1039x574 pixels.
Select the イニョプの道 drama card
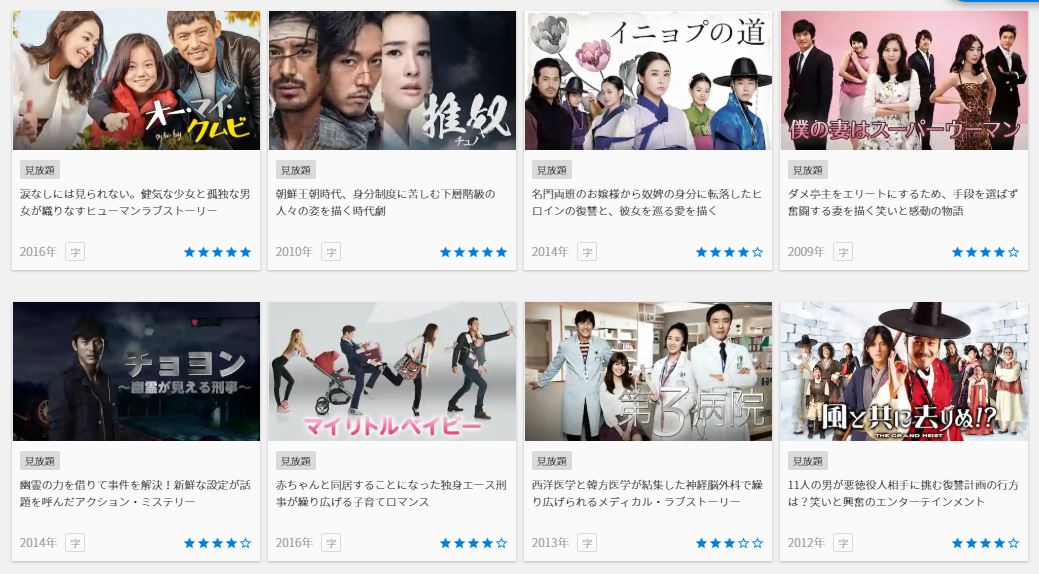648,81
